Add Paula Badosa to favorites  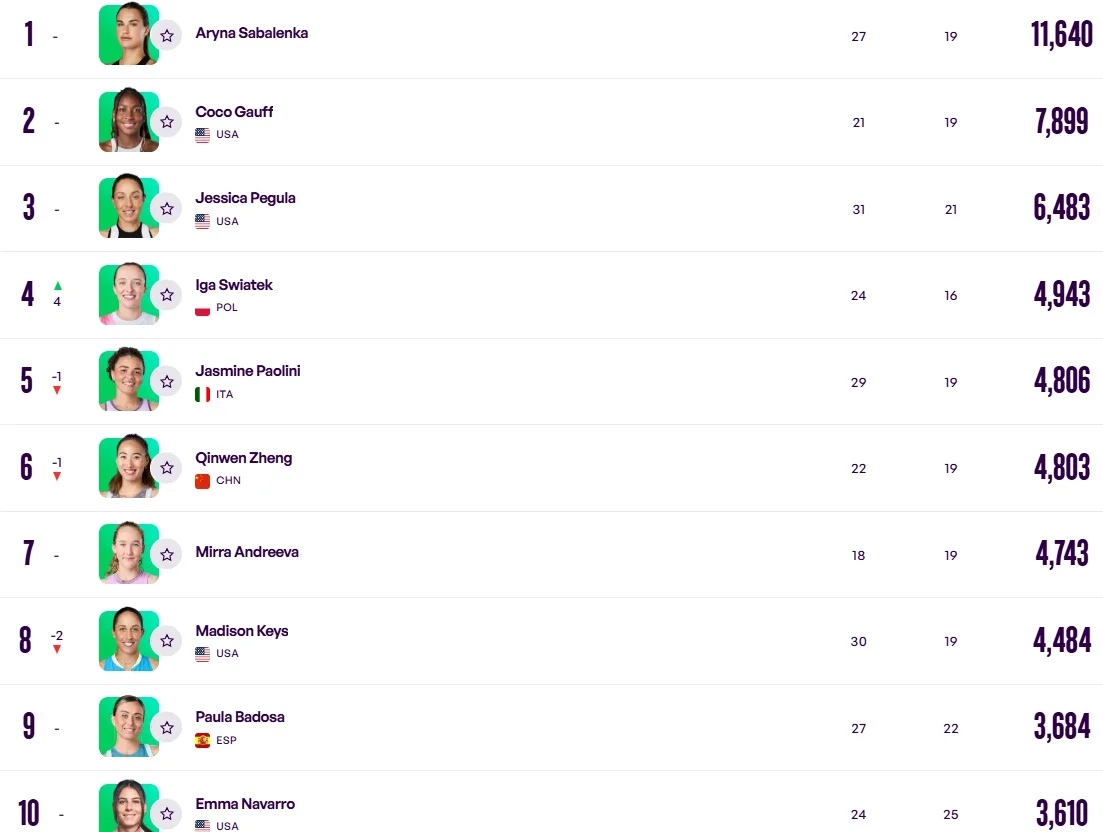(x=167, y=727)
